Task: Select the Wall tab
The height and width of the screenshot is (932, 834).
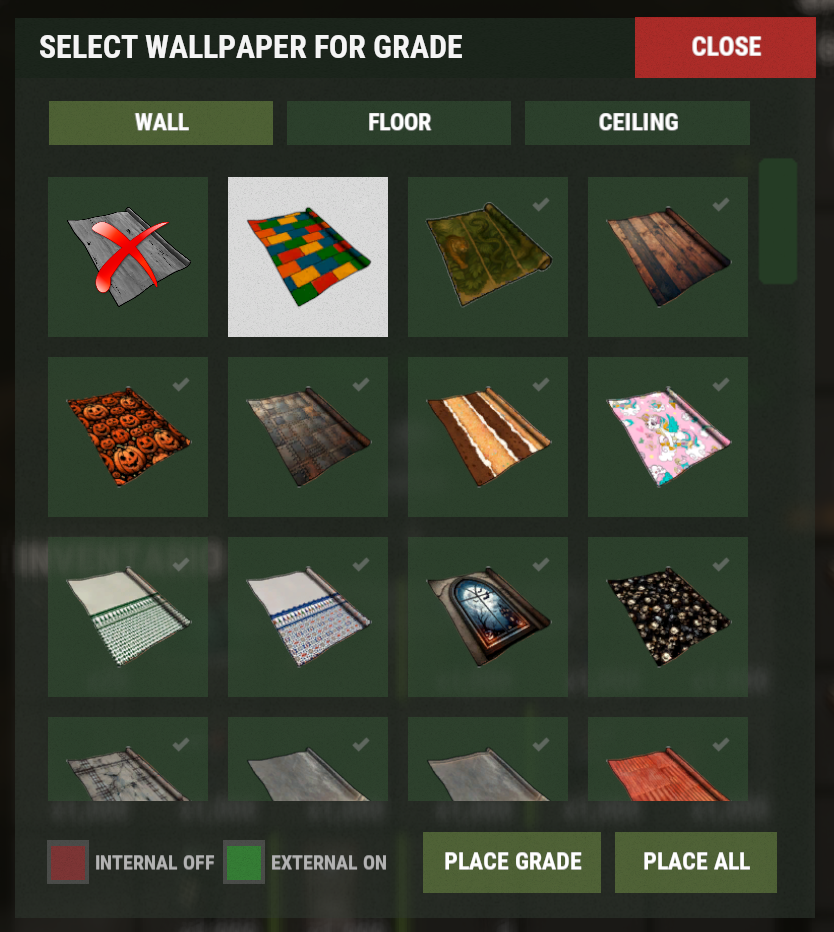Action: [161, 123]
